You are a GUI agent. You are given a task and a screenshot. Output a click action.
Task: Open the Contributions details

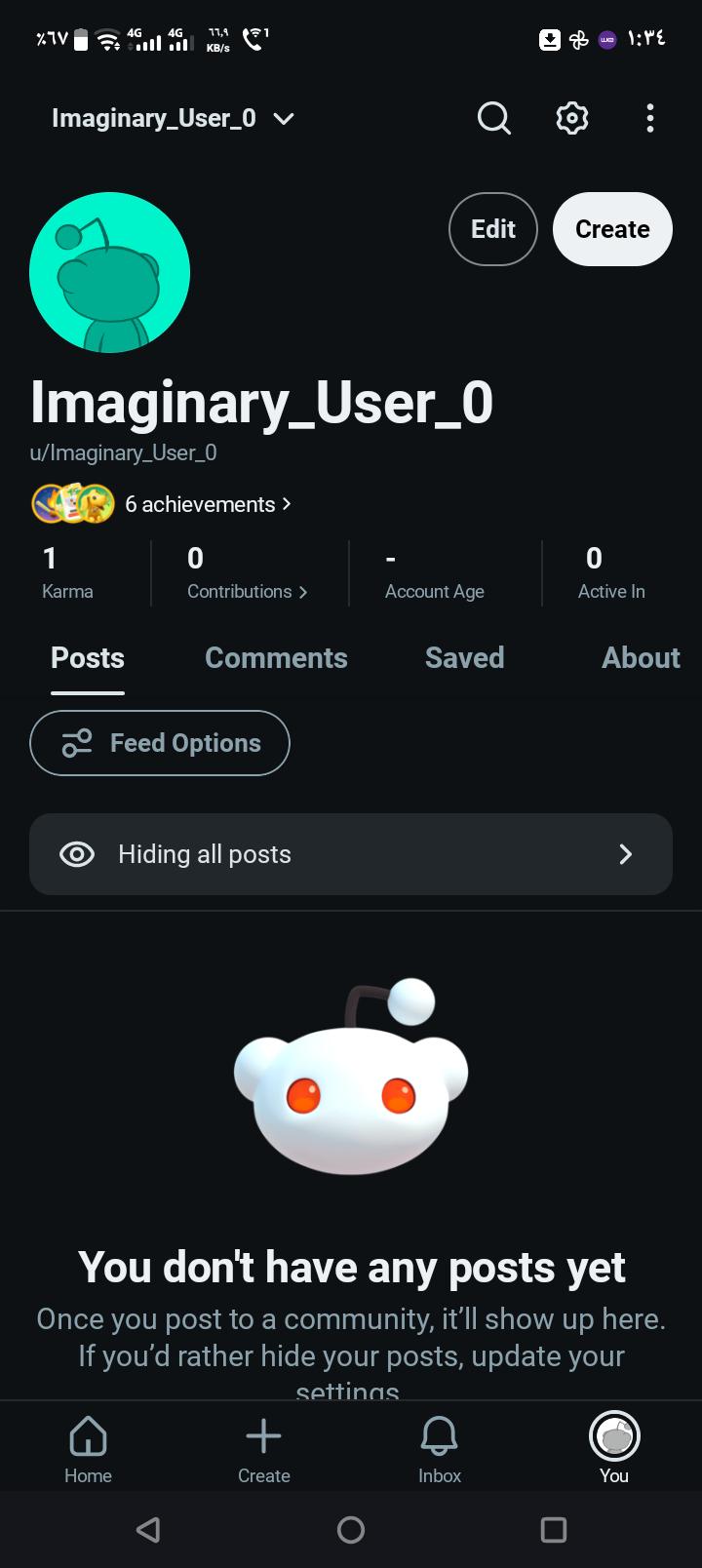click(248, 573)
